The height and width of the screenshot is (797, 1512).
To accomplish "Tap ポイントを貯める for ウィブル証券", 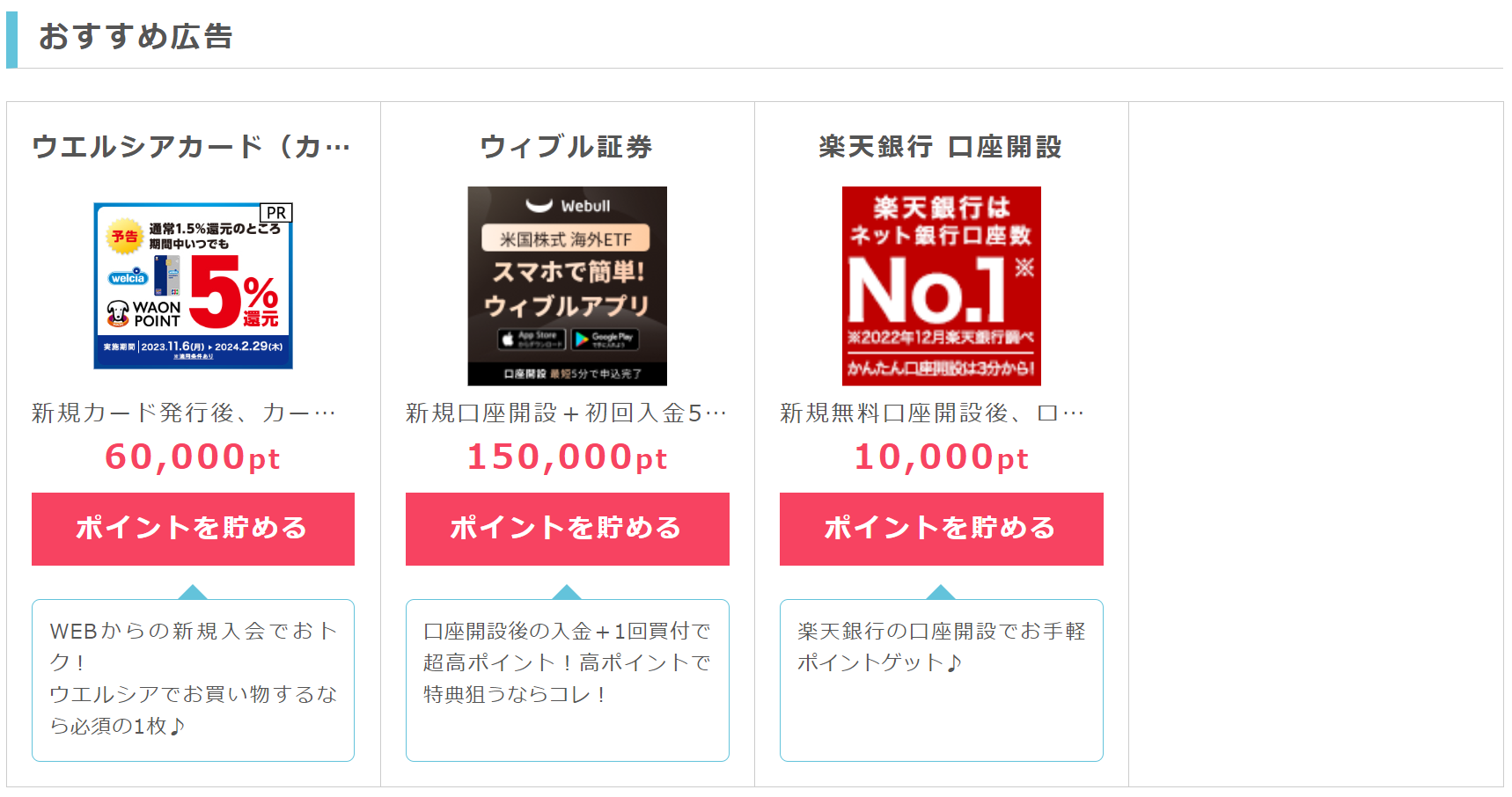I will (x=567, y=529).
